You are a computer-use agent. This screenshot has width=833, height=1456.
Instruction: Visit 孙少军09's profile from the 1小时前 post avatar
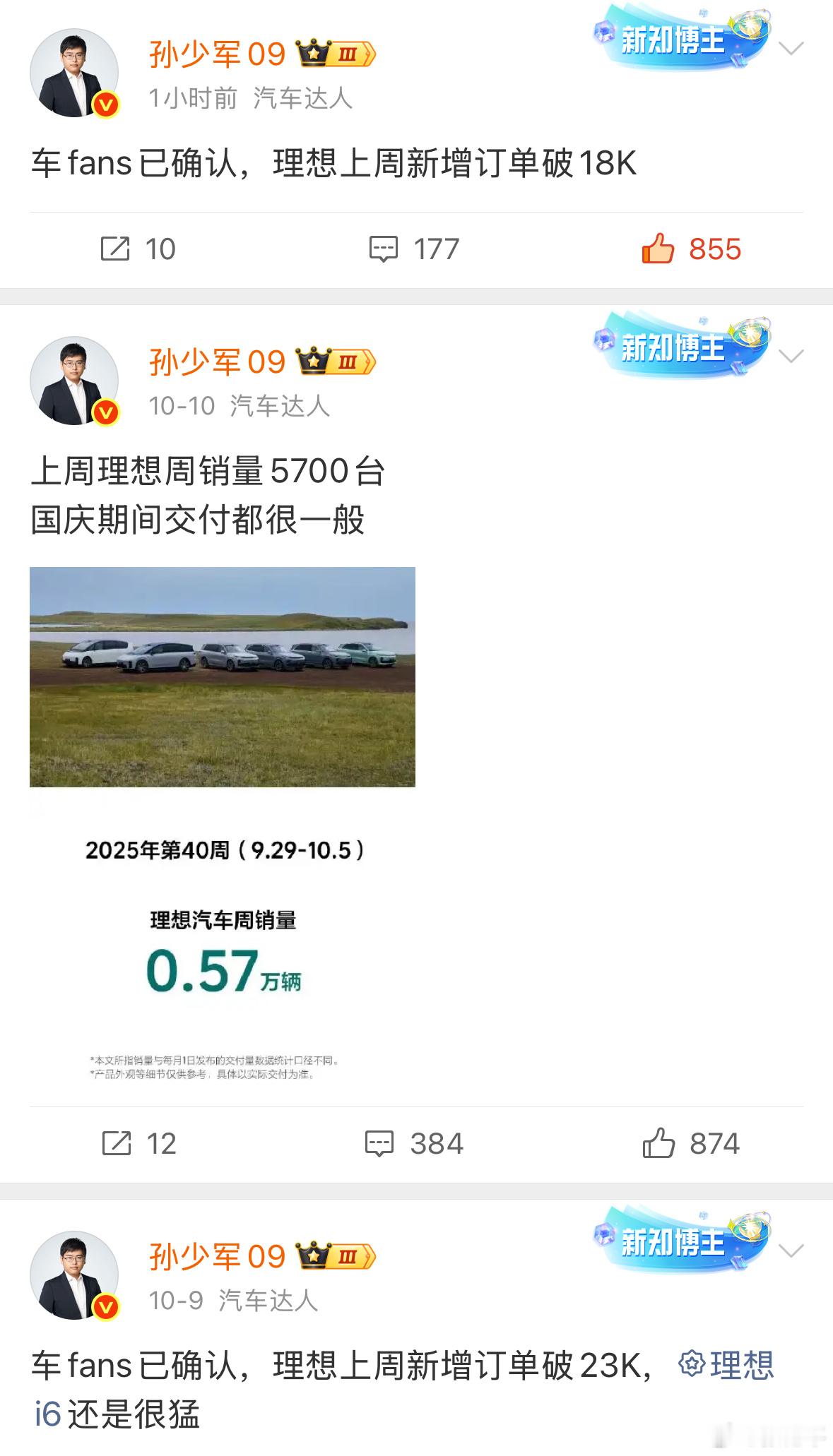74,73
